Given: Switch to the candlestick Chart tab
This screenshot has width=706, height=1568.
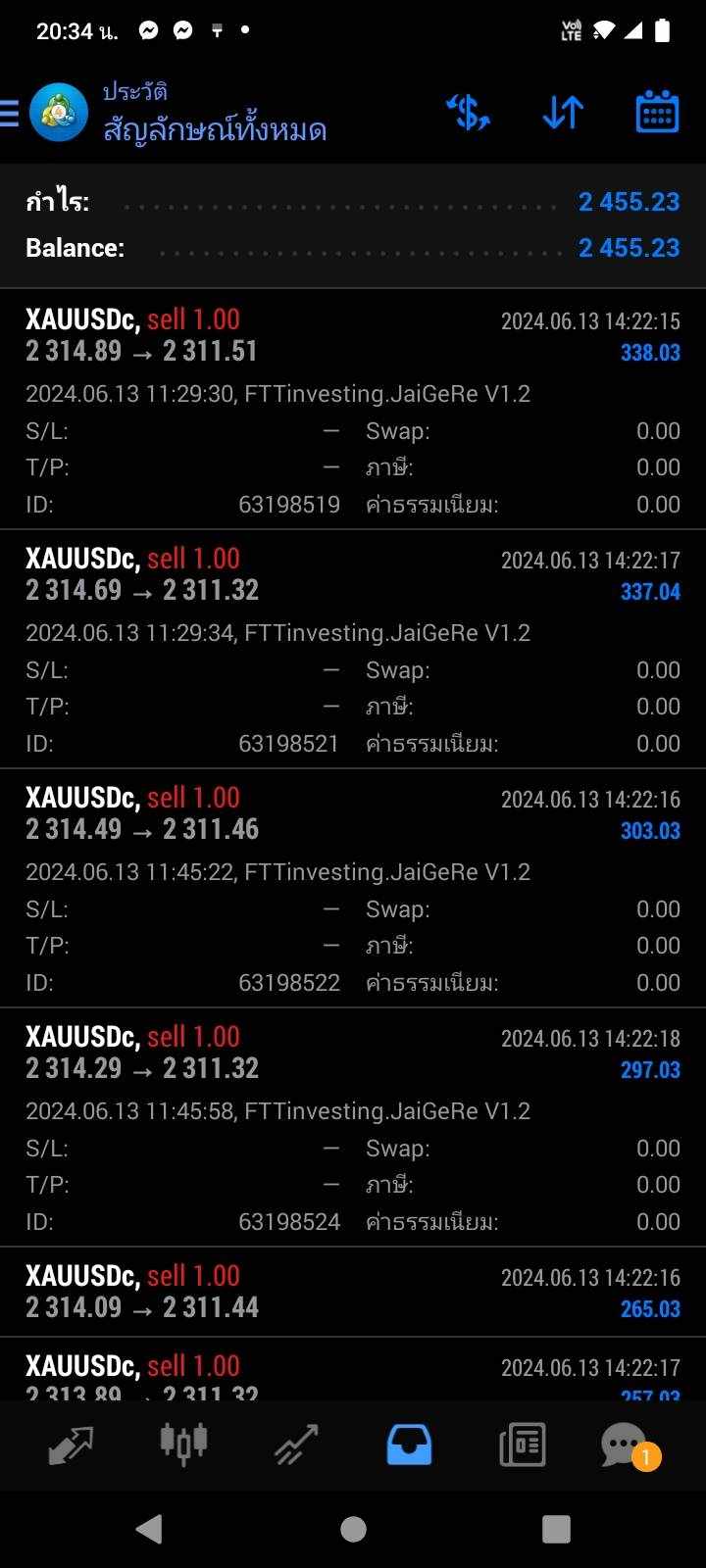Looking at the screenshot, I should pos(183,1445).
